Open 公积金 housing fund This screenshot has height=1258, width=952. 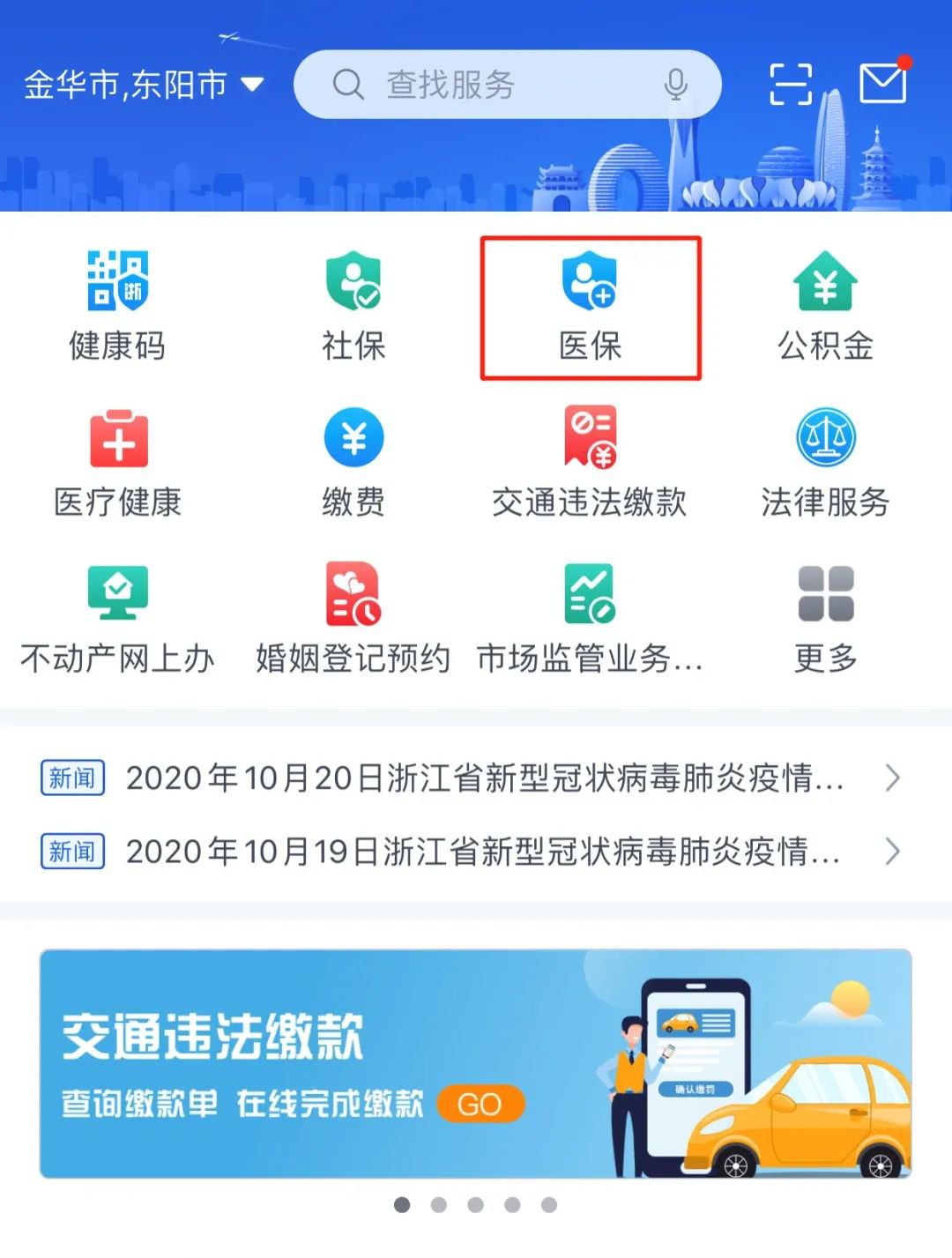pos(825,305)
